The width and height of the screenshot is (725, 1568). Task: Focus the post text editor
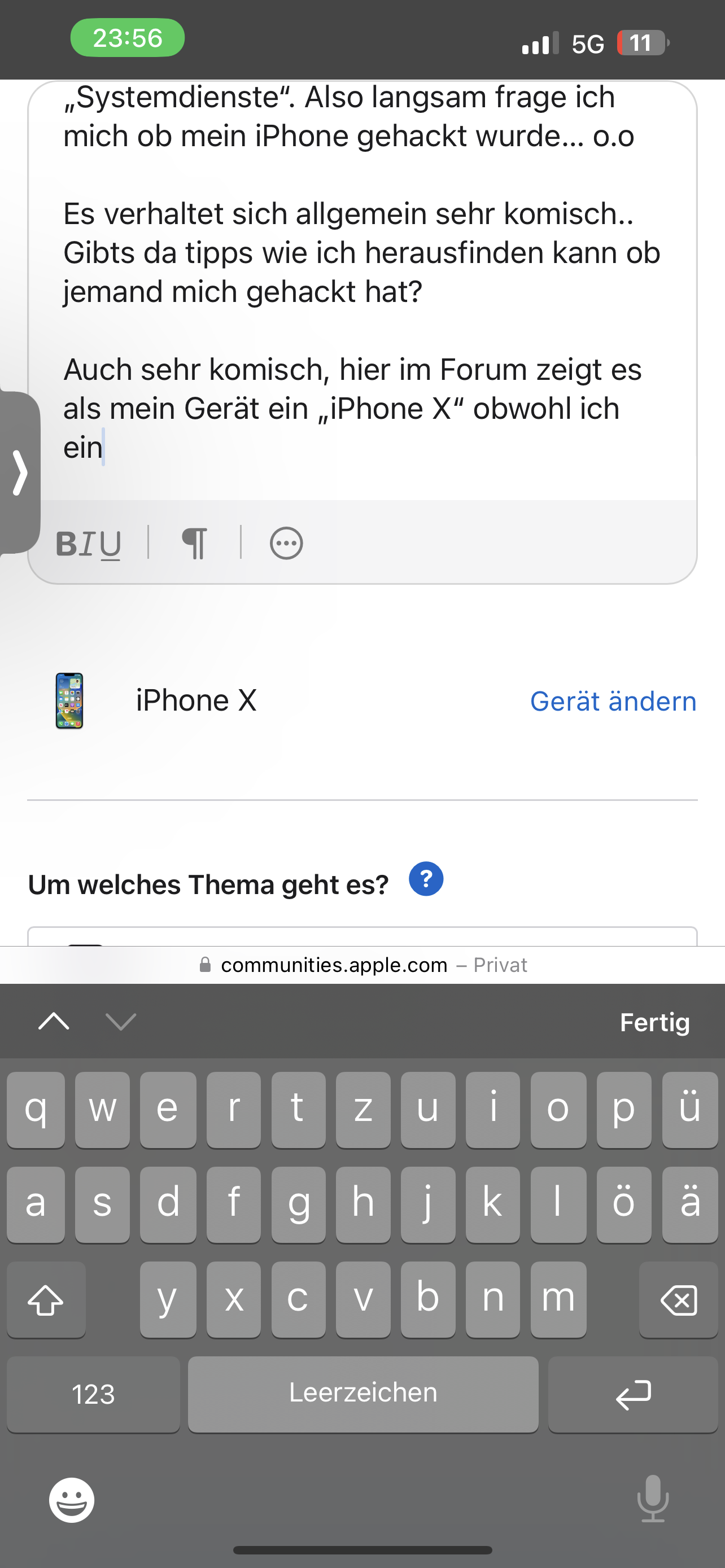click(361, 292)
